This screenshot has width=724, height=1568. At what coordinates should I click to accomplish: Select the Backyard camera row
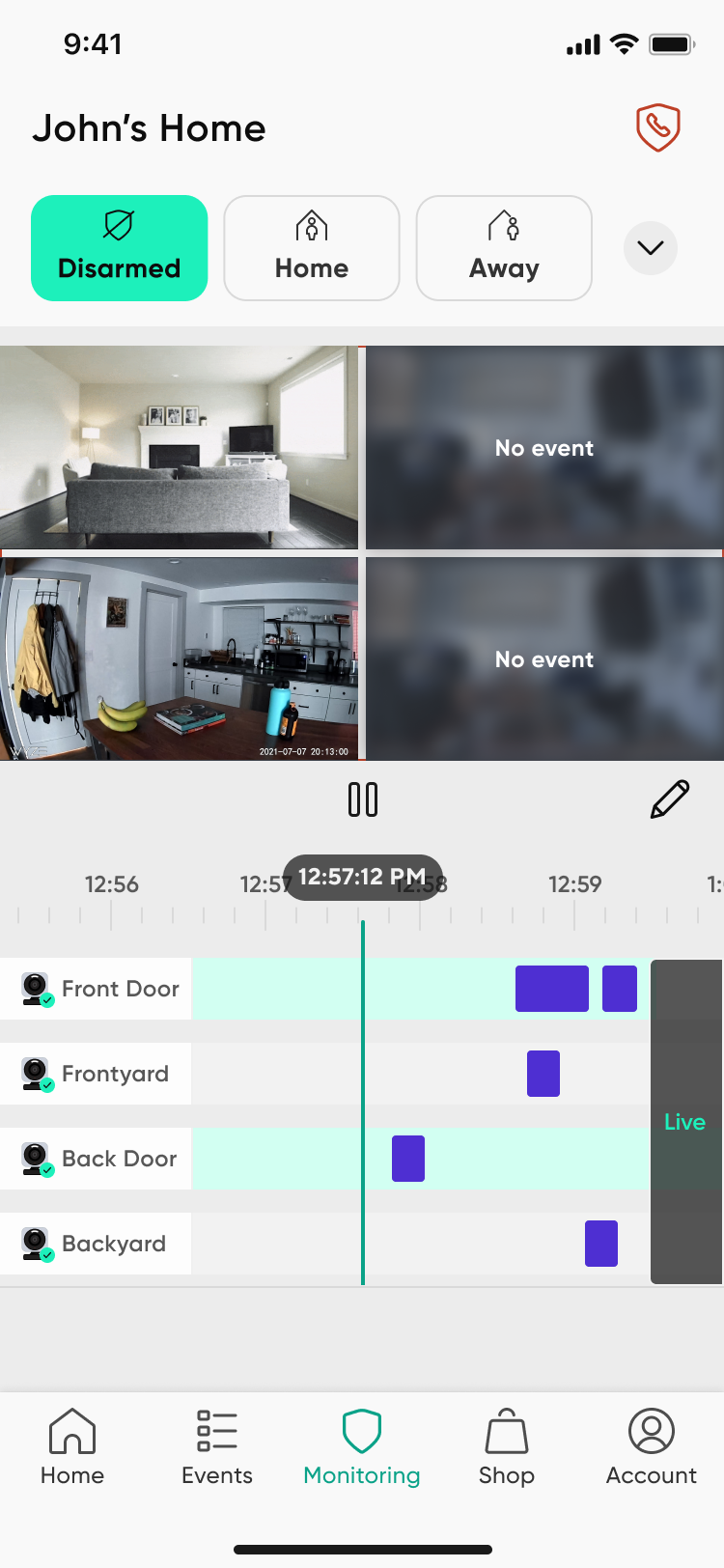(97, 1244)
